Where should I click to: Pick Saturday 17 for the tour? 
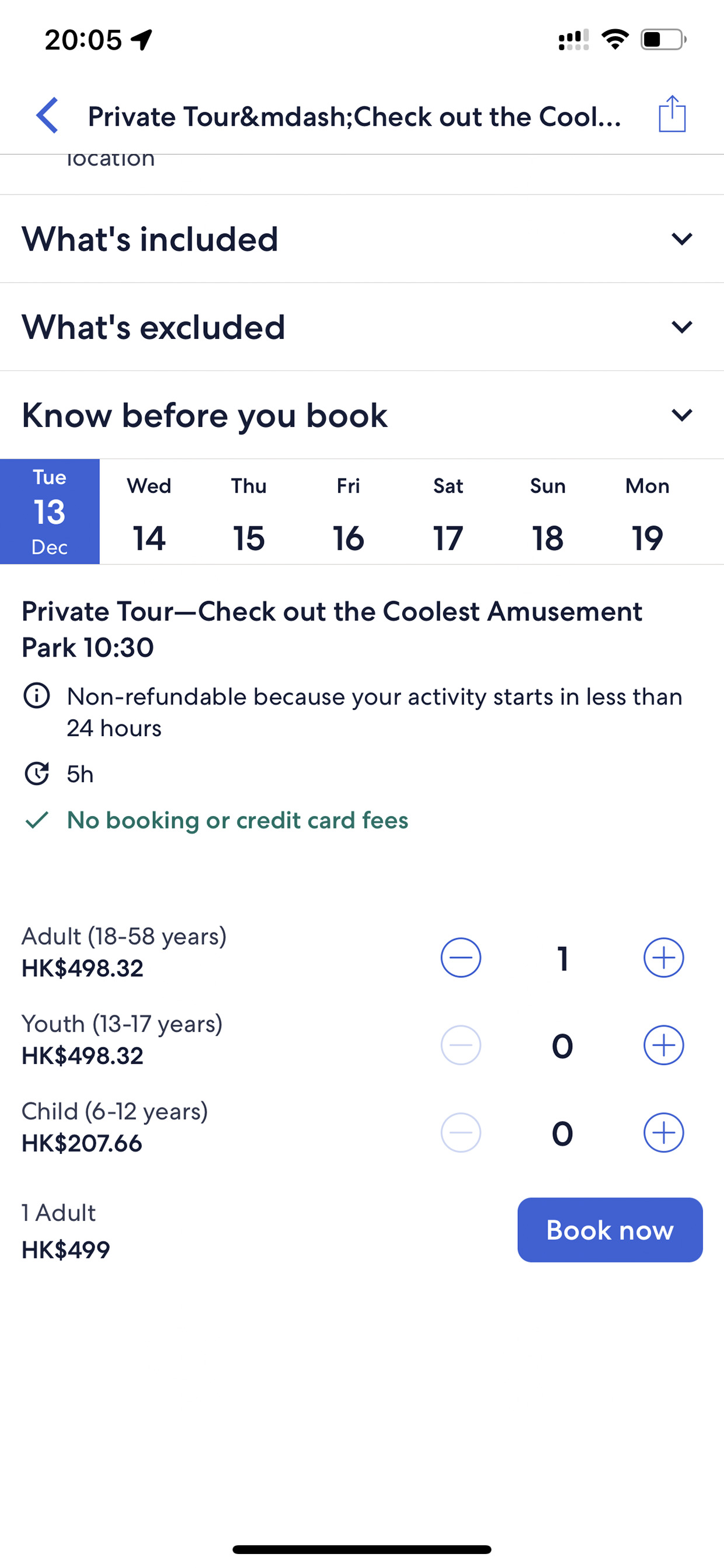[x=448, y=512]
